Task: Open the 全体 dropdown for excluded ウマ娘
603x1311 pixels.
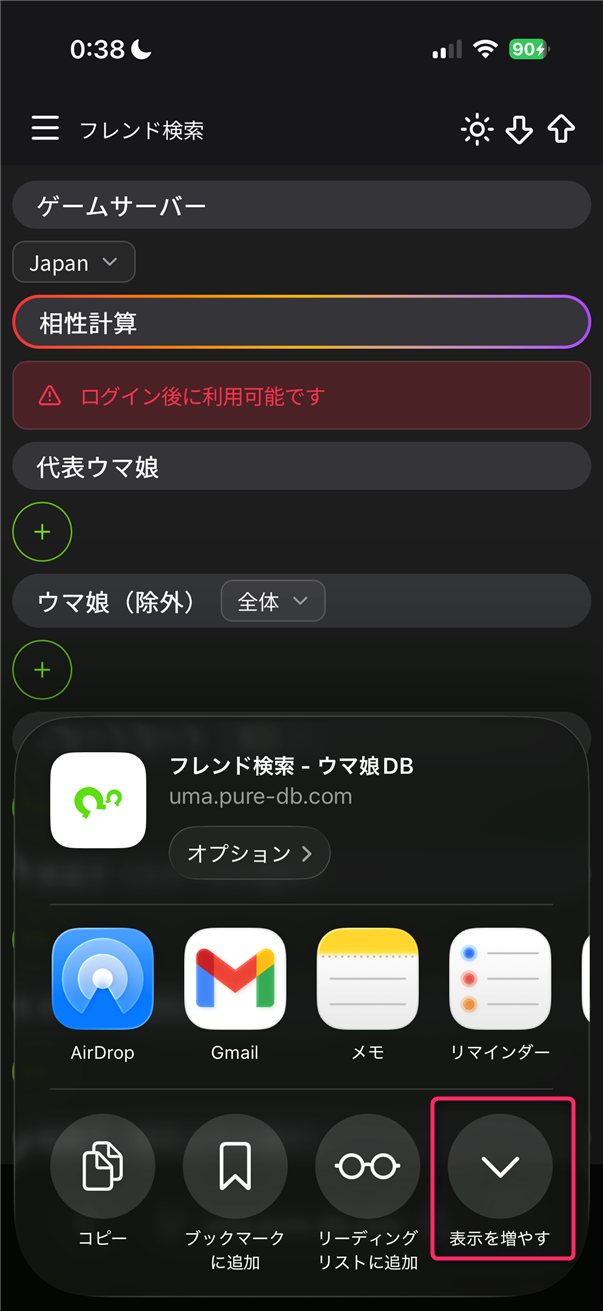Action: pos(273,601)
